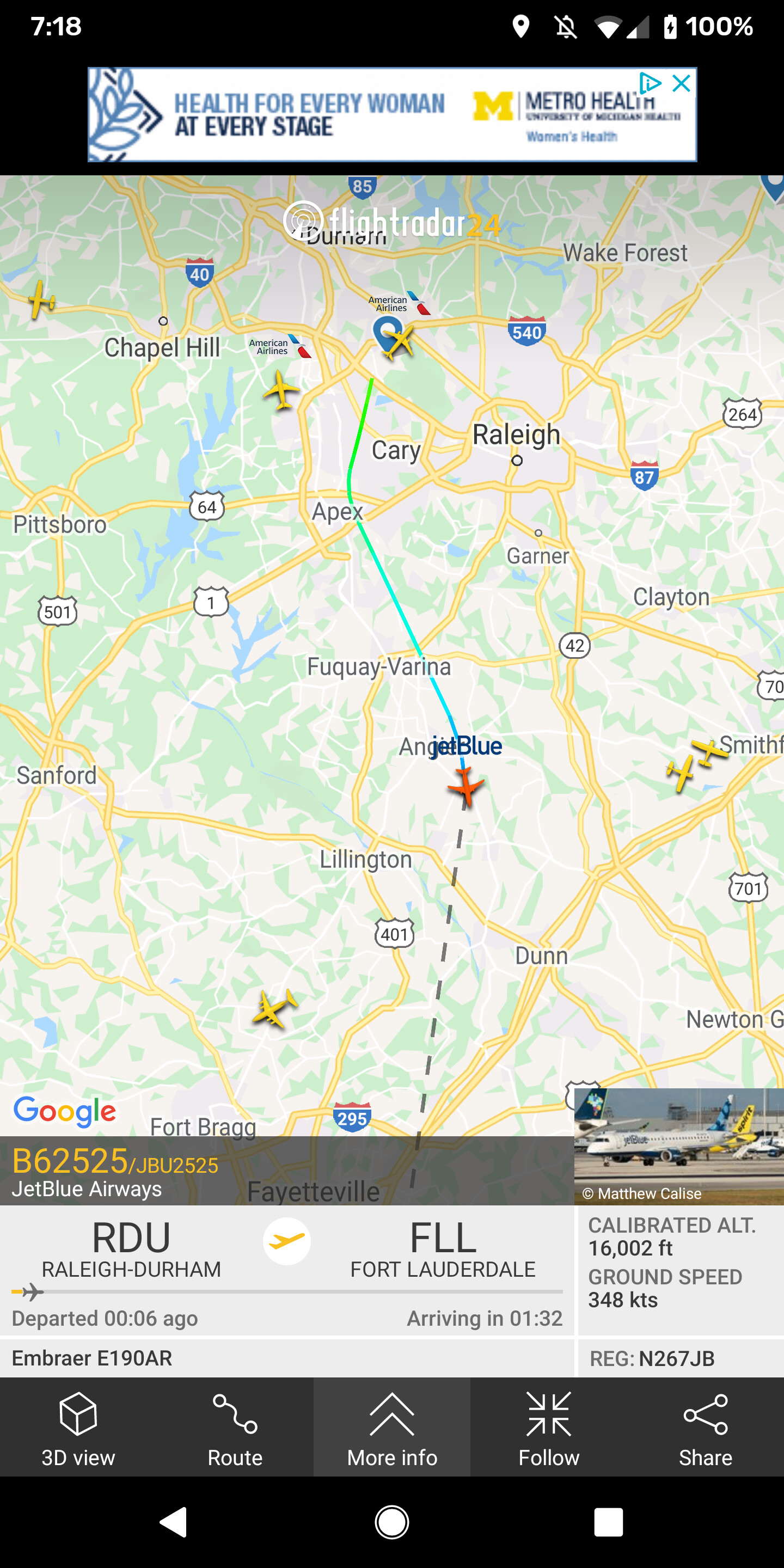Expand More info panel
The height and width of the screenshot is (1568, 784).
coord(392,1426)
